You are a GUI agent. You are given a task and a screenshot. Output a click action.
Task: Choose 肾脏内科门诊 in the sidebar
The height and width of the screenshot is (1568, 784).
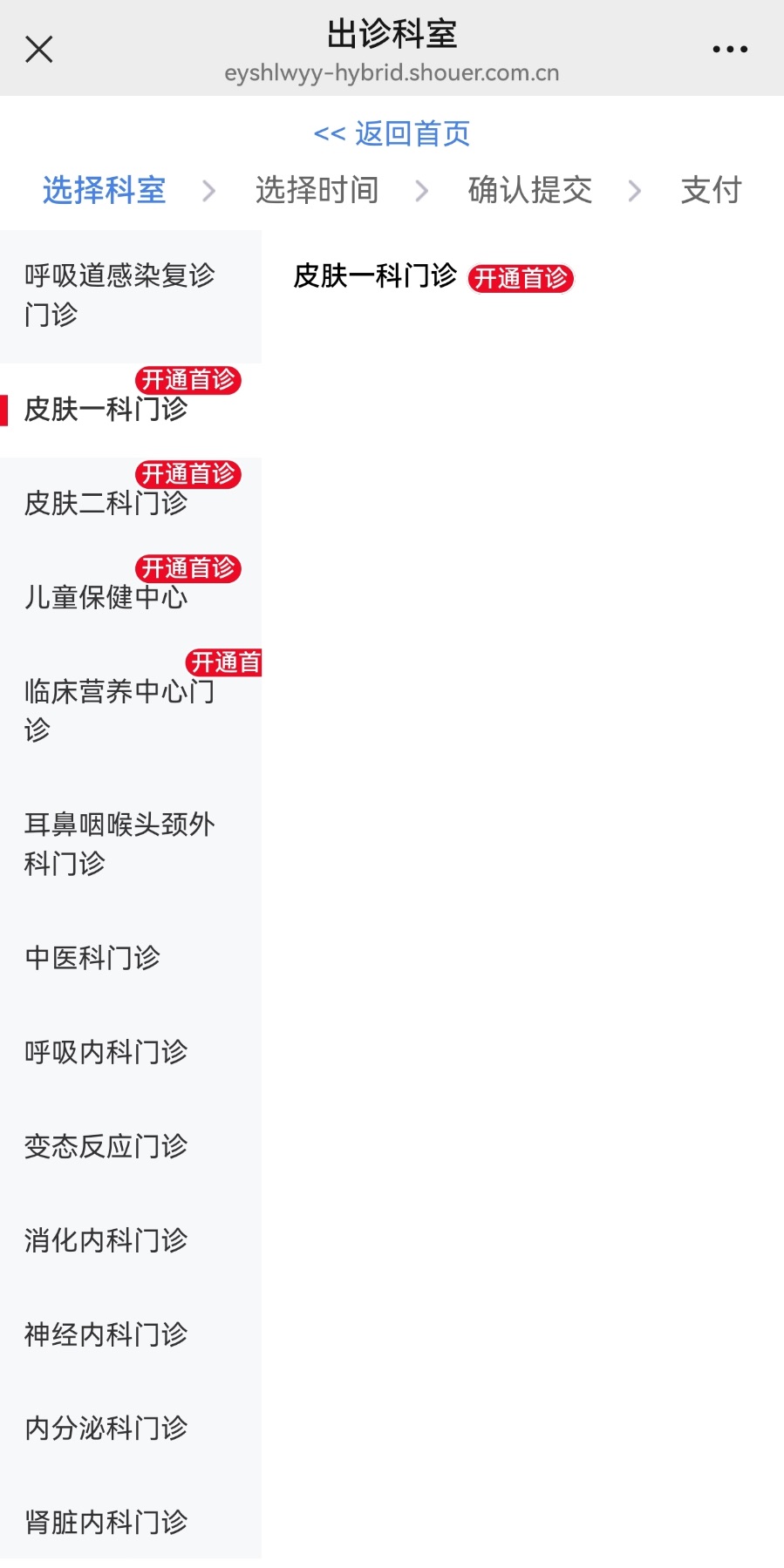pyautogui.click(x=106, y=1523)
